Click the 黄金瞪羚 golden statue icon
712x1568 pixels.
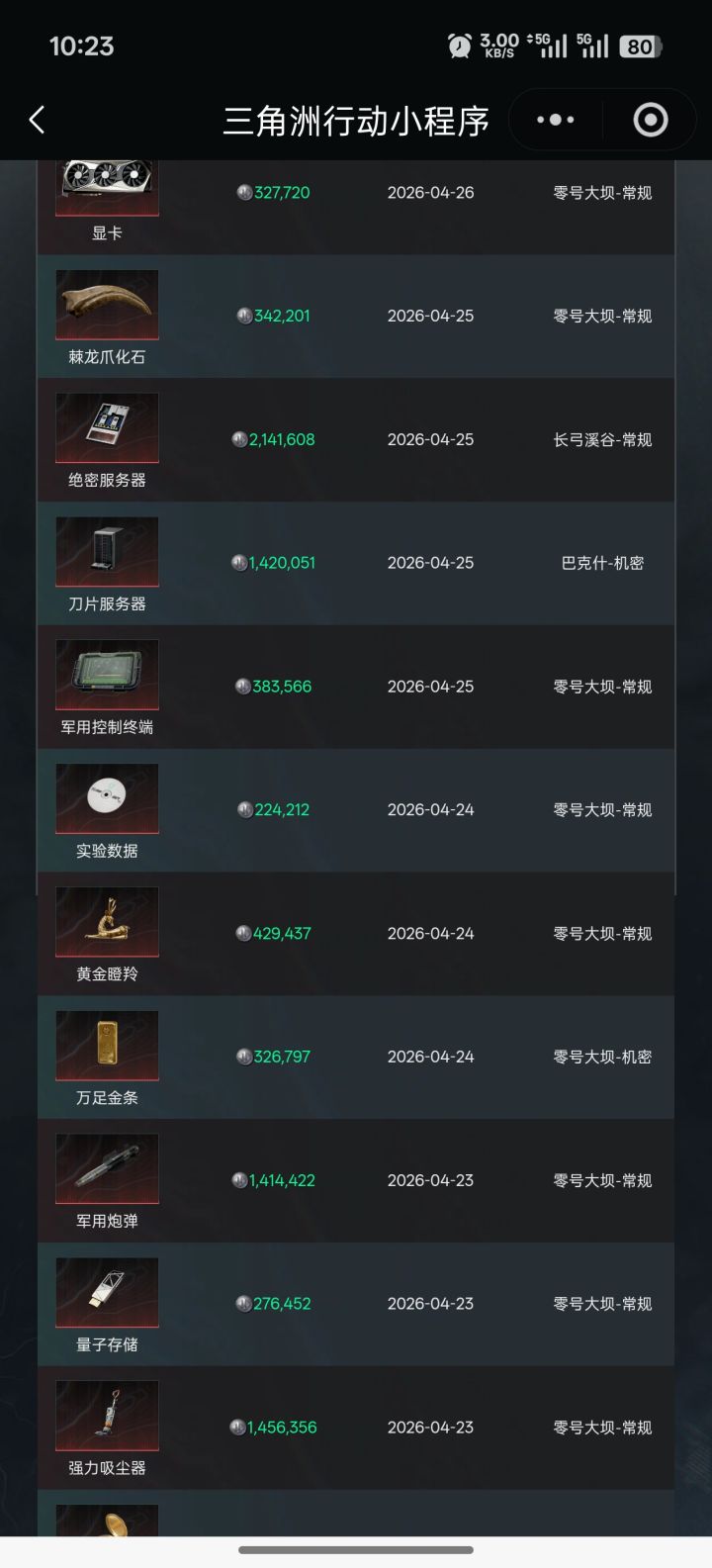coord(107,922)
